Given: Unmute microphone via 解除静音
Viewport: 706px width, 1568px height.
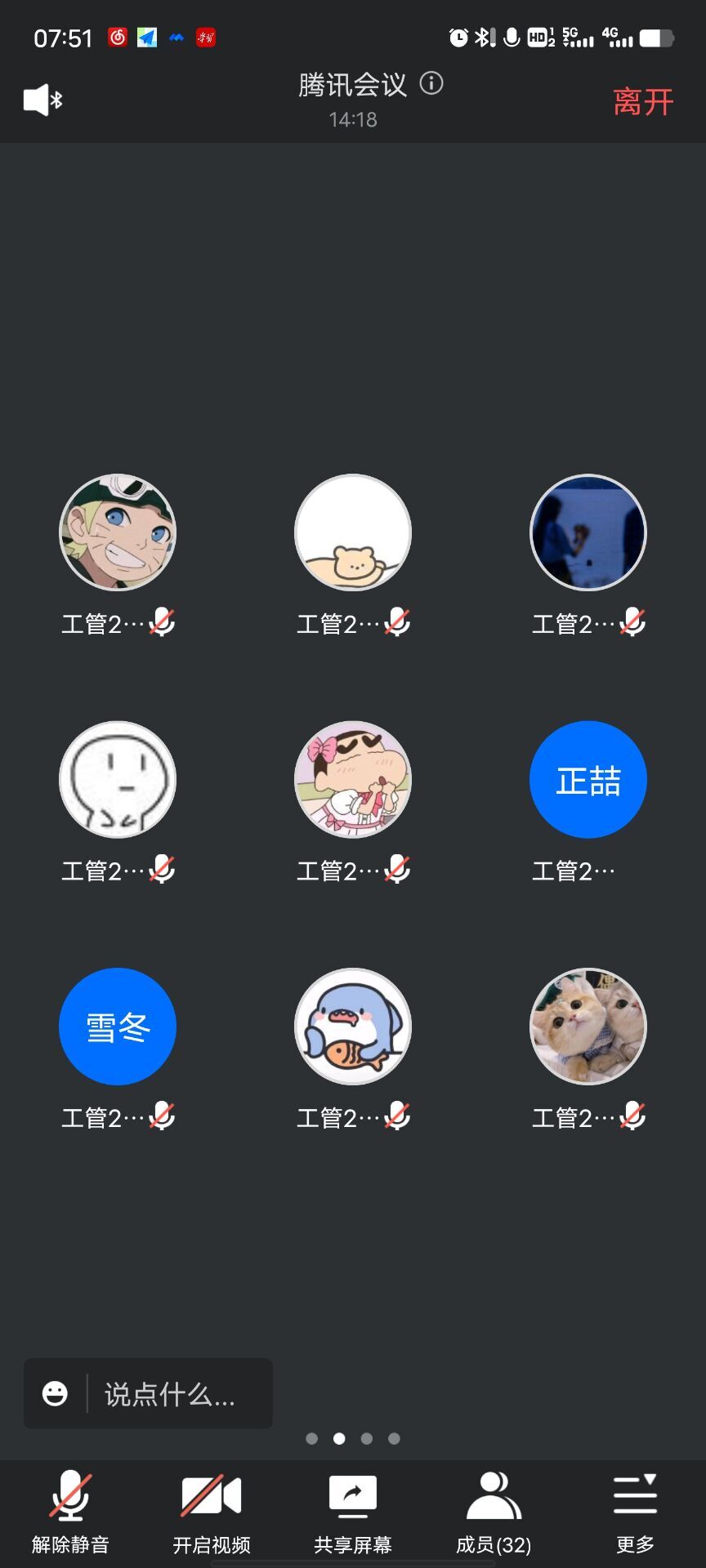Looking at the screenshot, I should 70,1511.
